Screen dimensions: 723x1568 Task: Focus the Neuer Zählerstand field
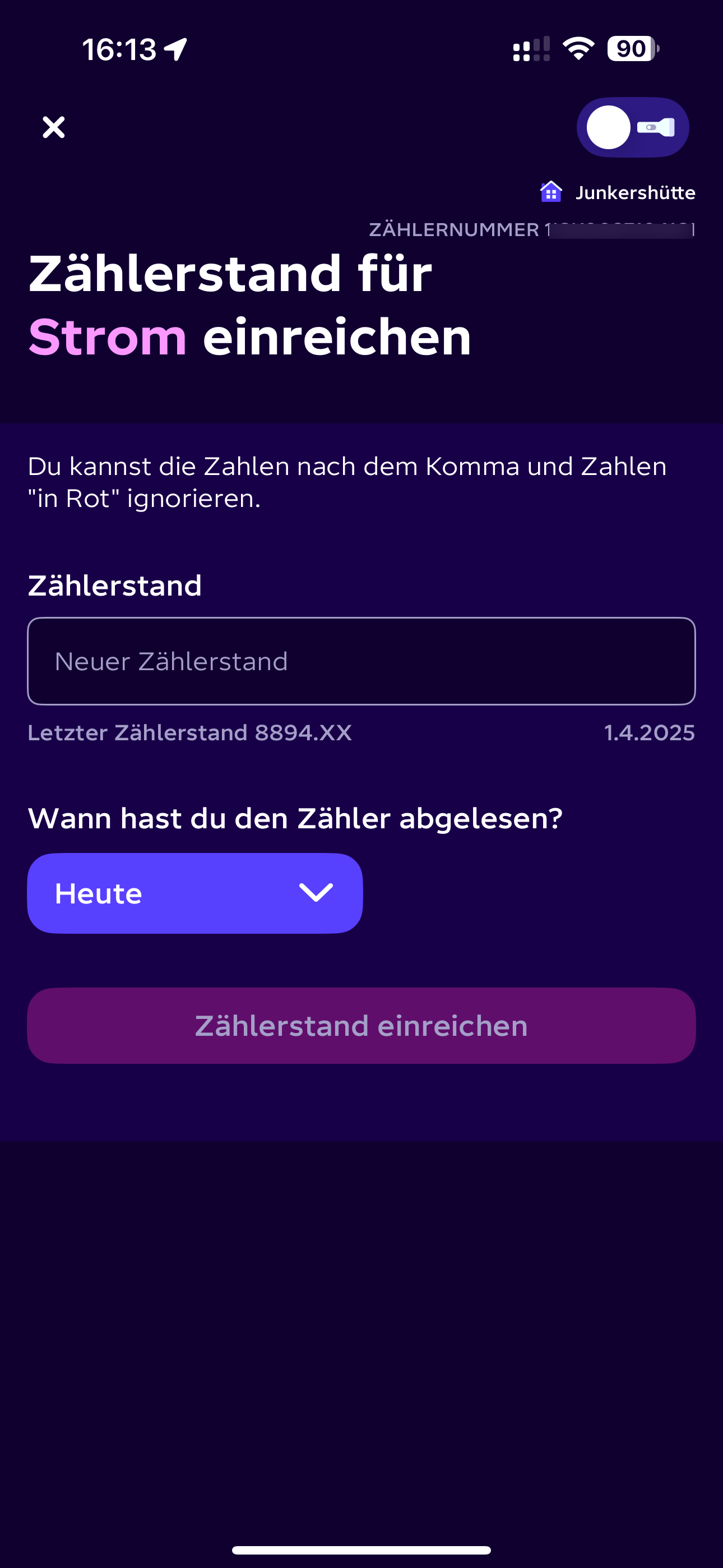[x=361, y=661]
